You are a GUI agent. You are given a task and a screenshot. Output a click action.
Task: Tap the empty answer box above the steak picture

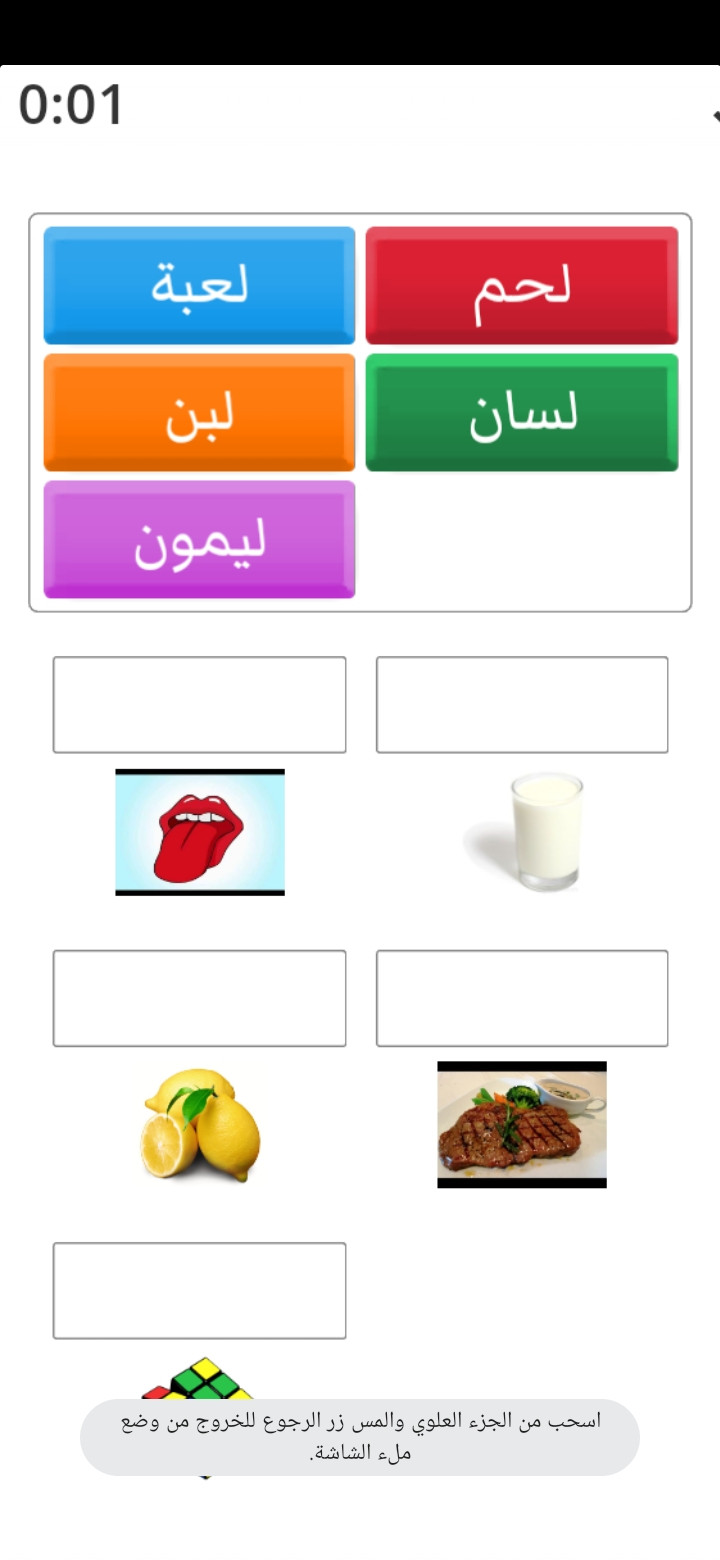(521, 998)
